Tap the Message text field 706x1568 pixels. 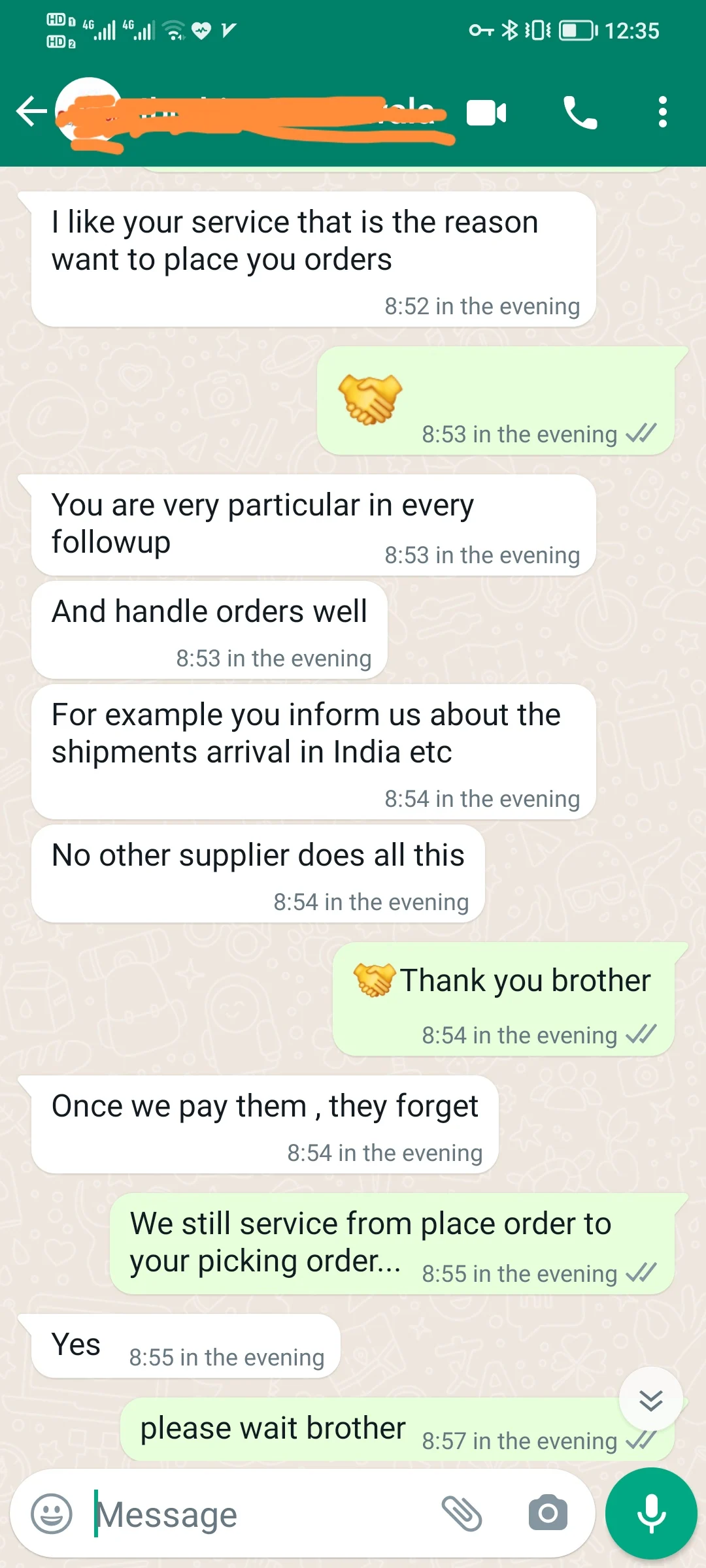261,1514
